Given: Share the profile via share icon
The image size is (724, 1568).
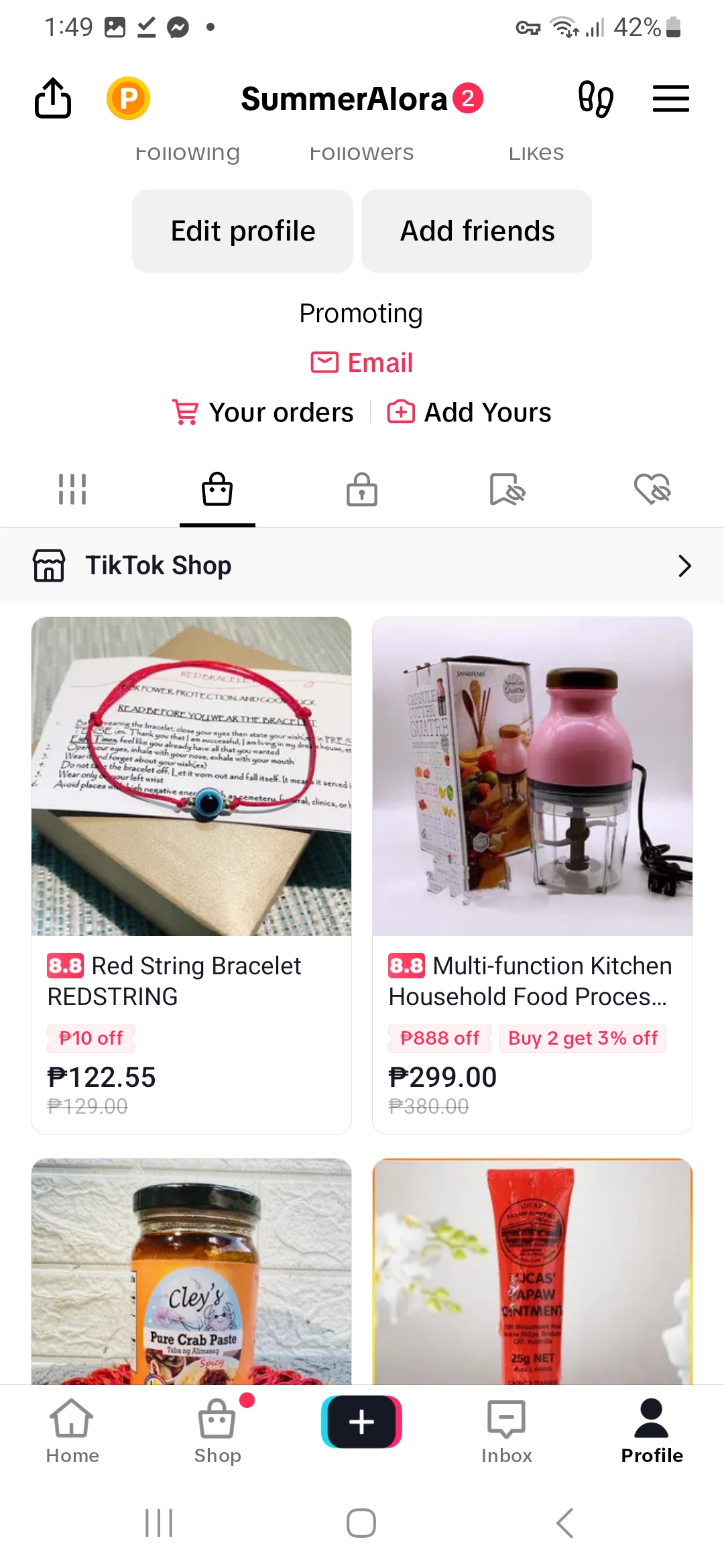Looking at the screenshot, I should click(x=53, y=99).
